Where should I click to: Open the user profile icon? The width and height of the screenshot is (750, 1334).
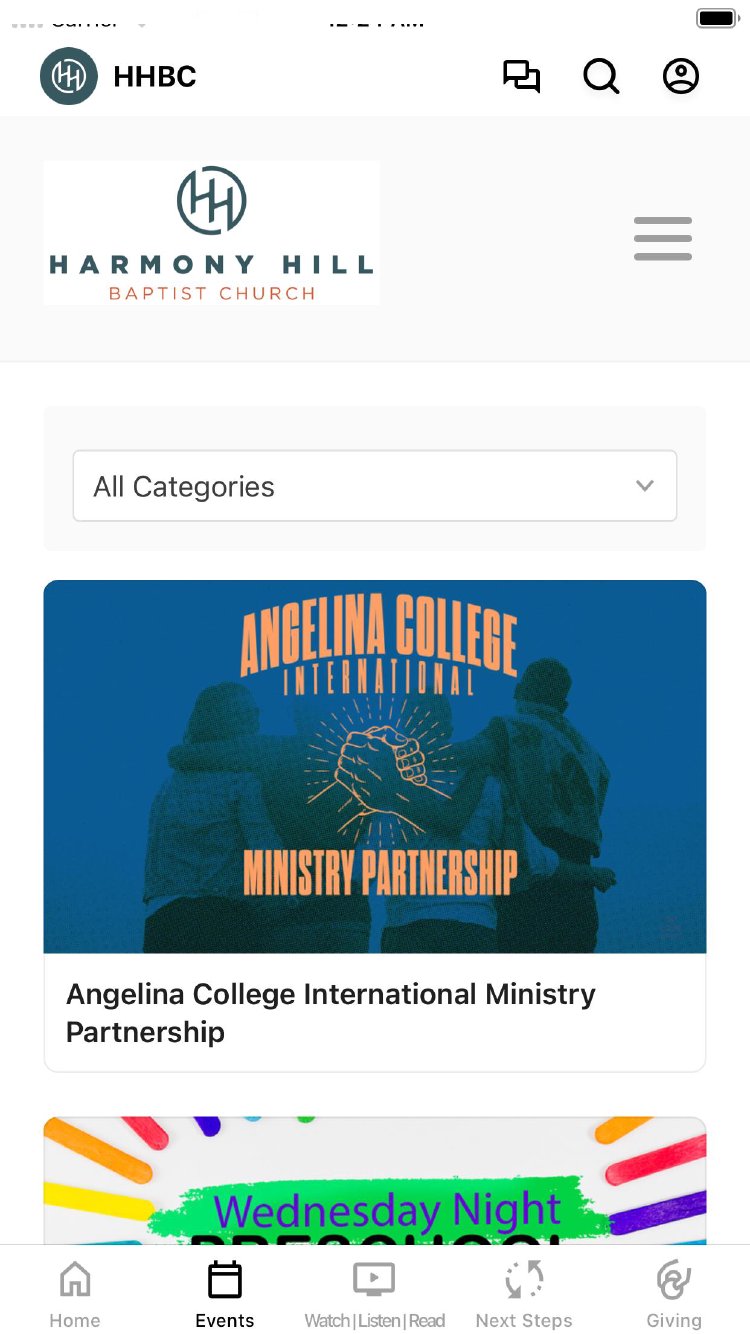pos(681,76)
